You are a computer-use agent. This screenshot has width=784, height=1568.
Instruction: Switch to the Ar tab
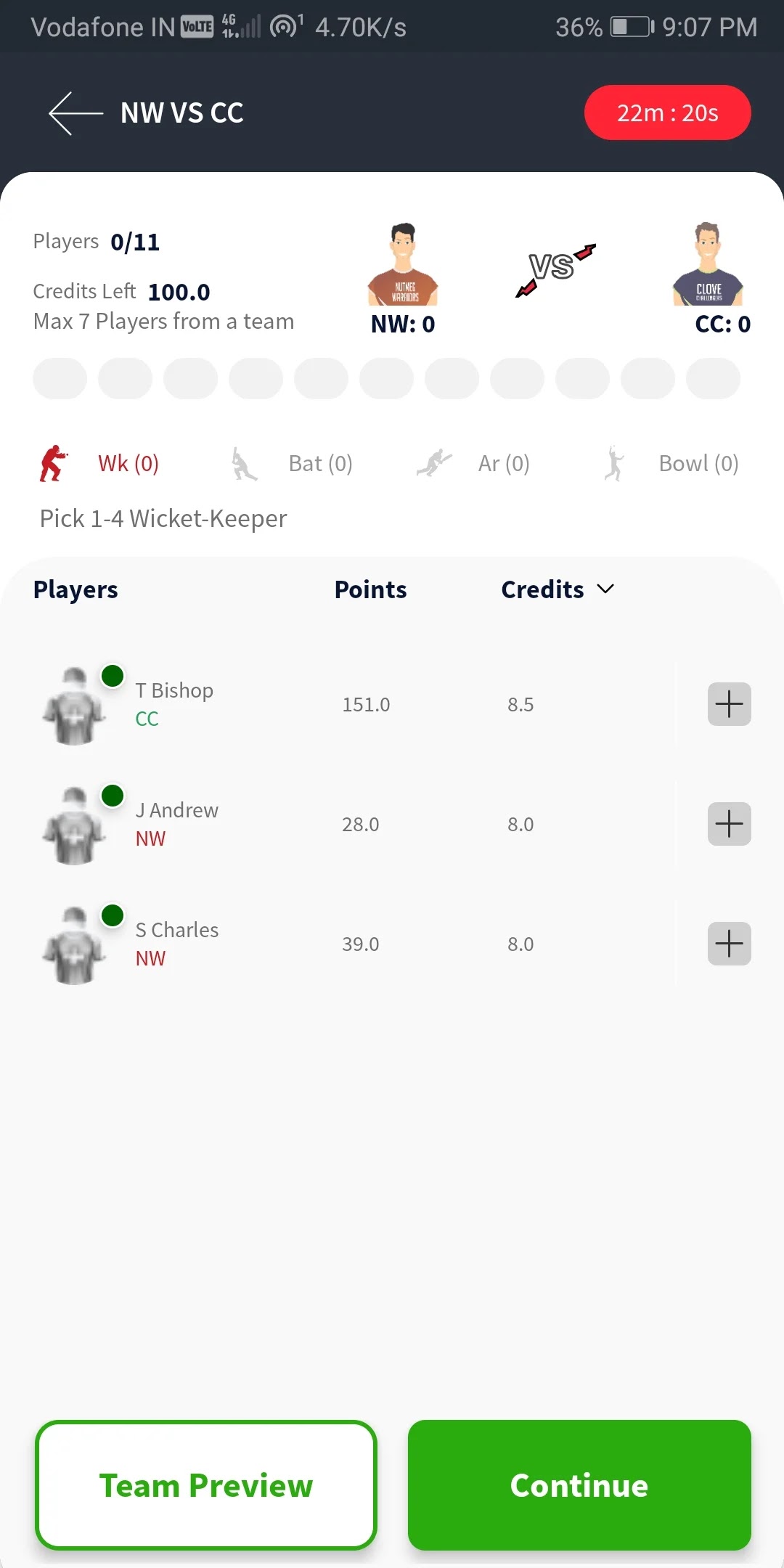click(475, 464)
